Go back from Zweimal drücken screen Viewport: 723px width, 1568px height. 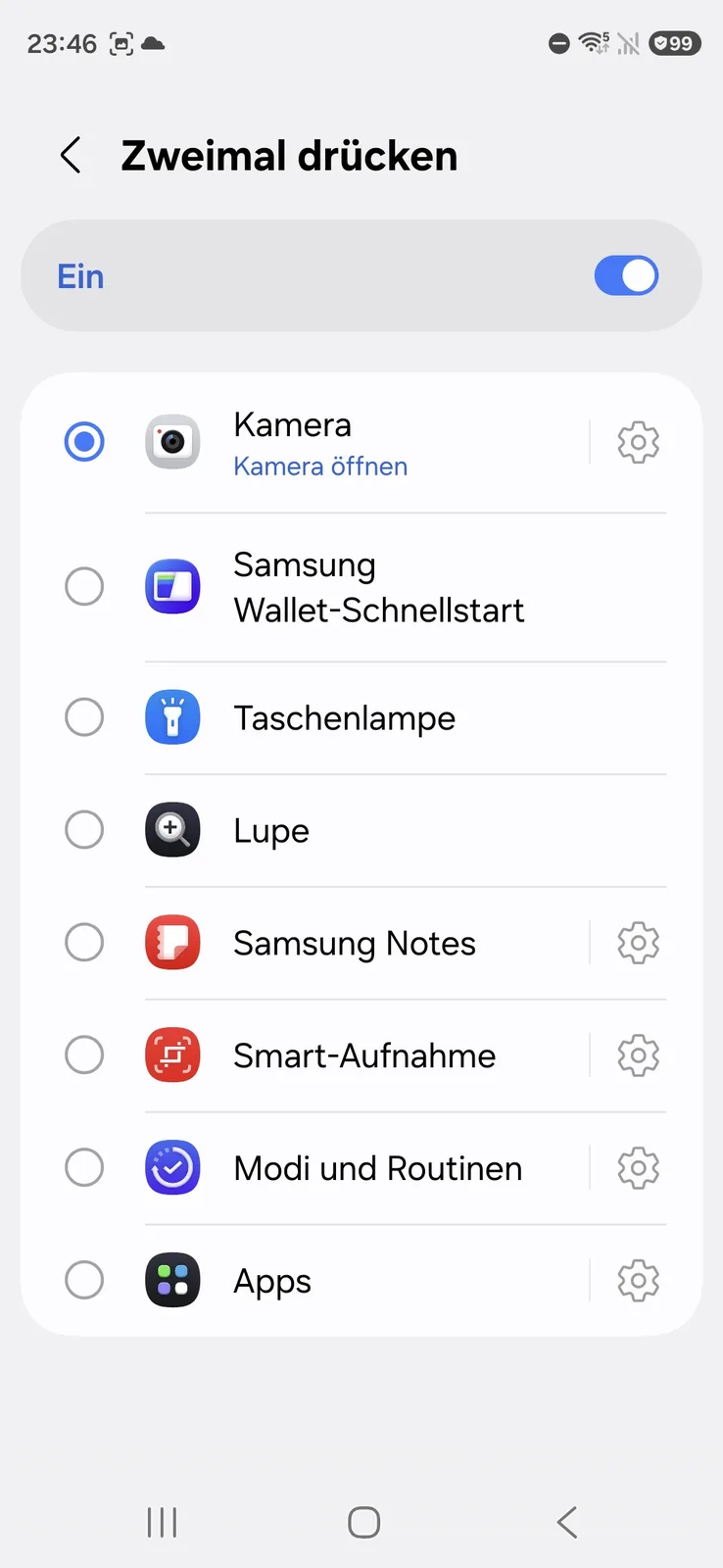click(x=71, y=156)
